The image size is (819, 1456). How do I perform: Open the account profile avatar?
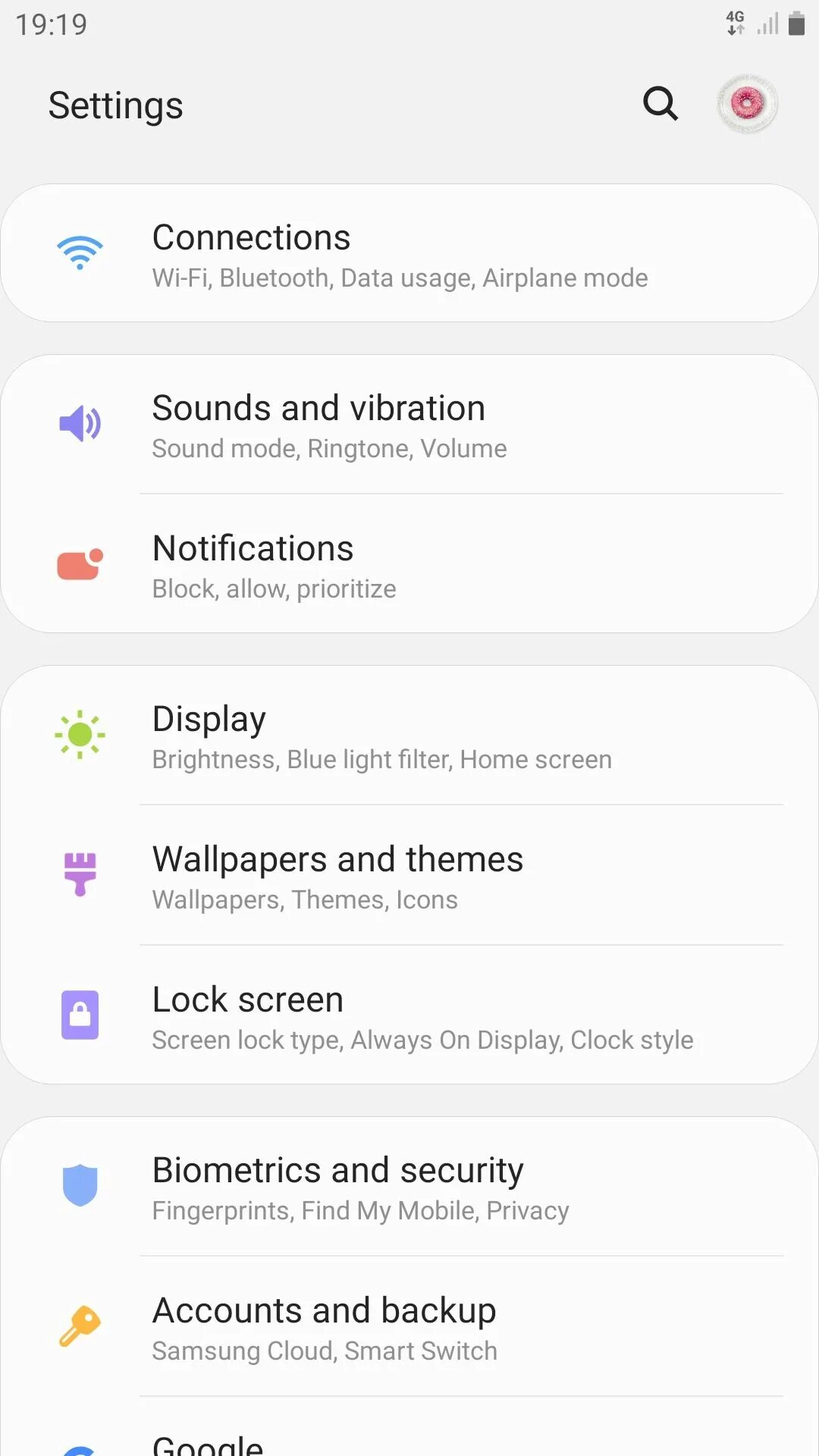point(747,104)
